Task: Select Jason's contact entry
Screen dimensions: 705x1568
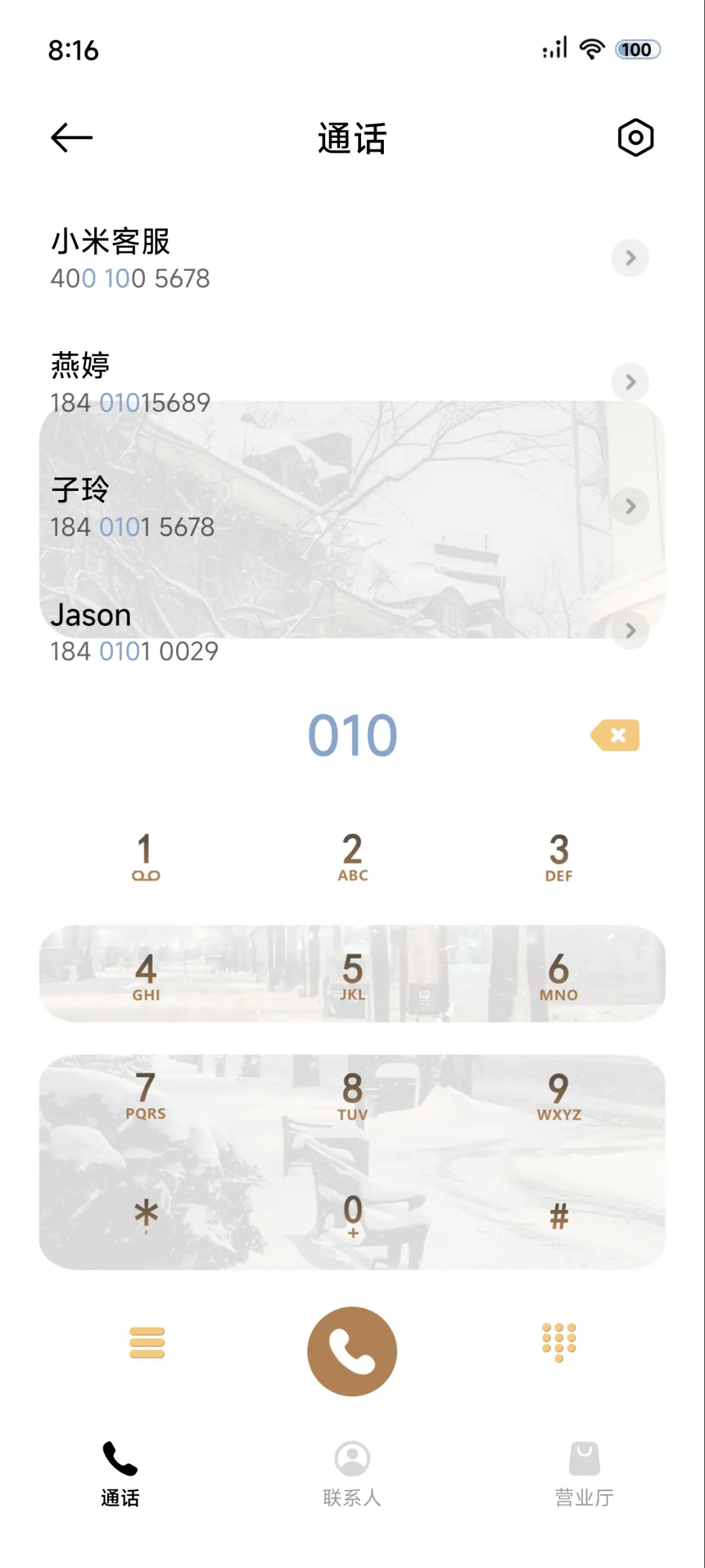Action: pyautogui.click(x=261, y=631)
